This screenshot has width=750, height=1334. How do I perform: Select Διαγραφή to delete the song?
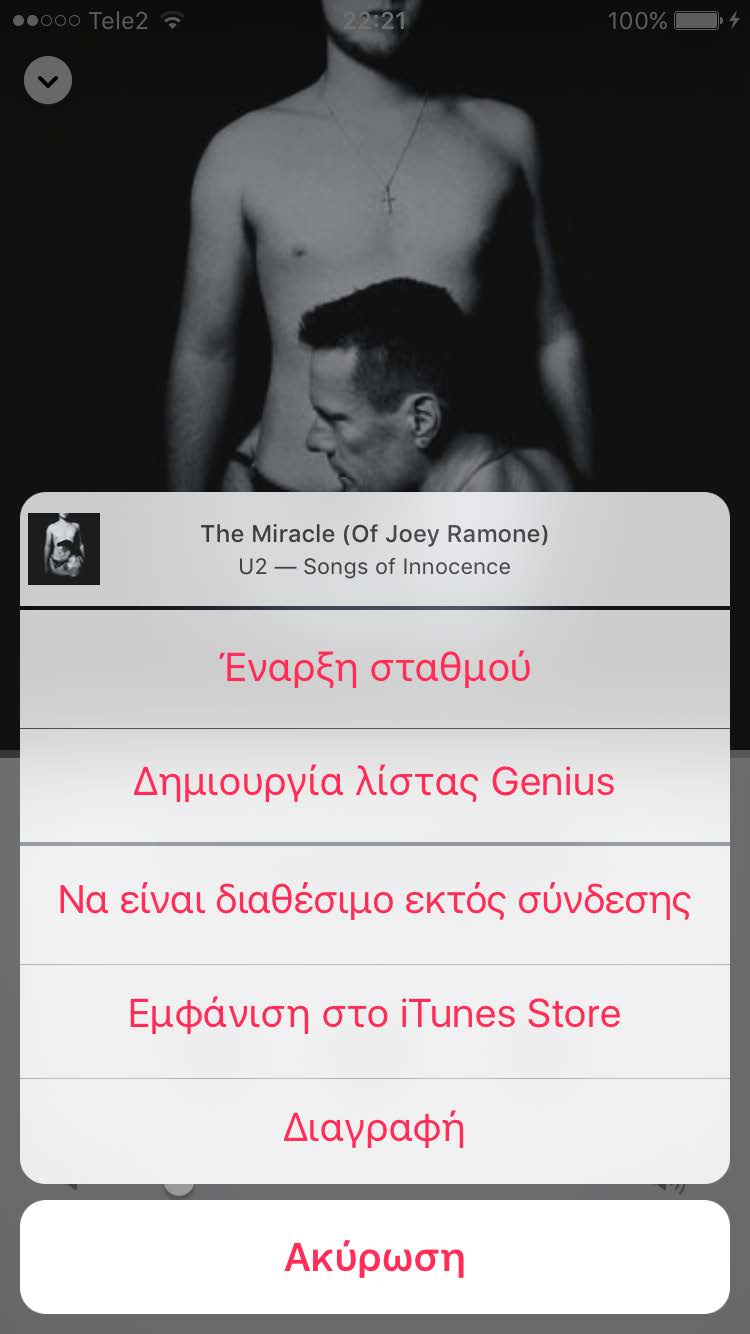pyautogui.click(x=374, y=1129)
